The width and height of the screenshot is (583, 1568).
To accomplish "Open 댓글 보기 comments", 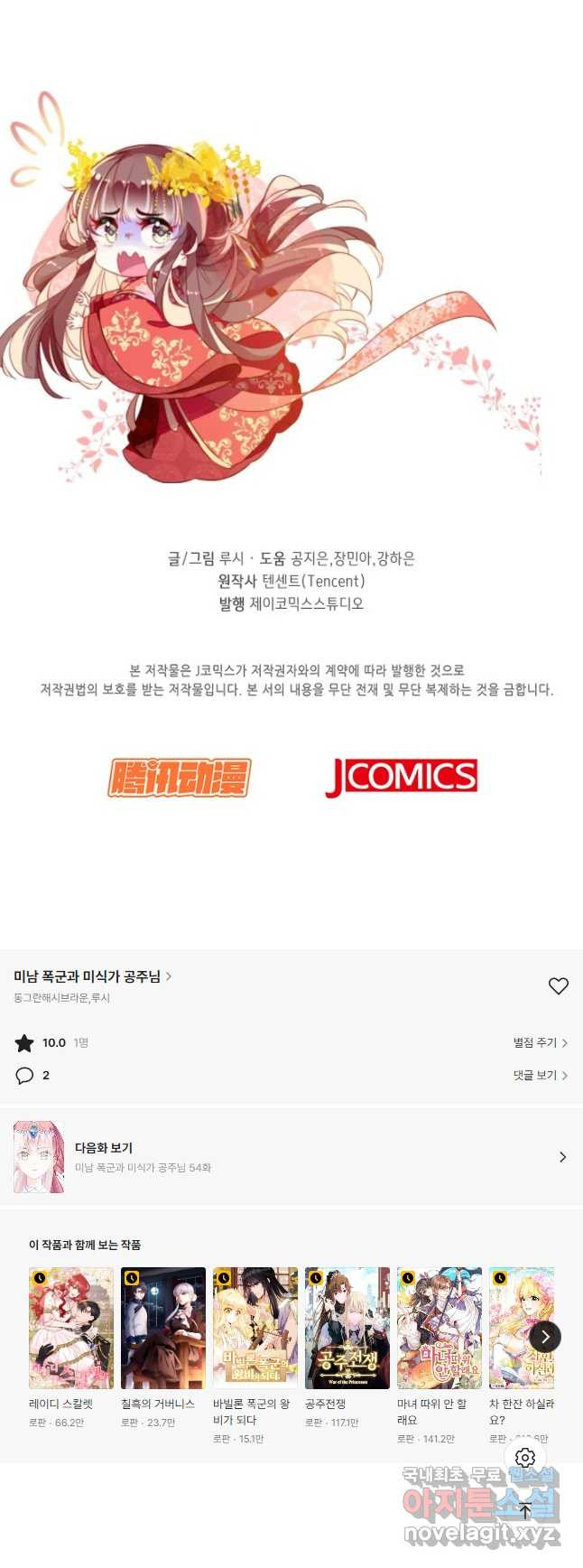I will pos(540,1076).
